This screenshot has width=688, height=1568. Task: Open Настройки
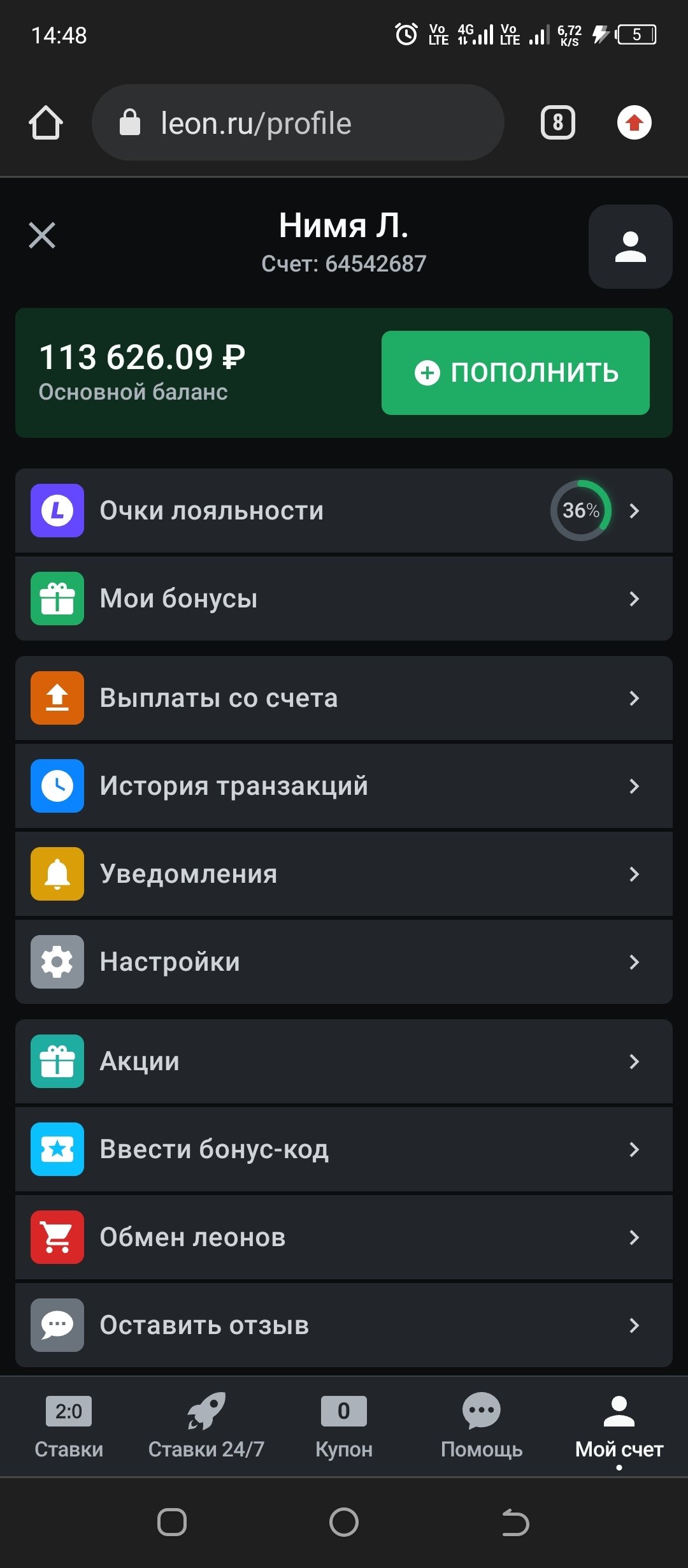click(x=344, y=962)
